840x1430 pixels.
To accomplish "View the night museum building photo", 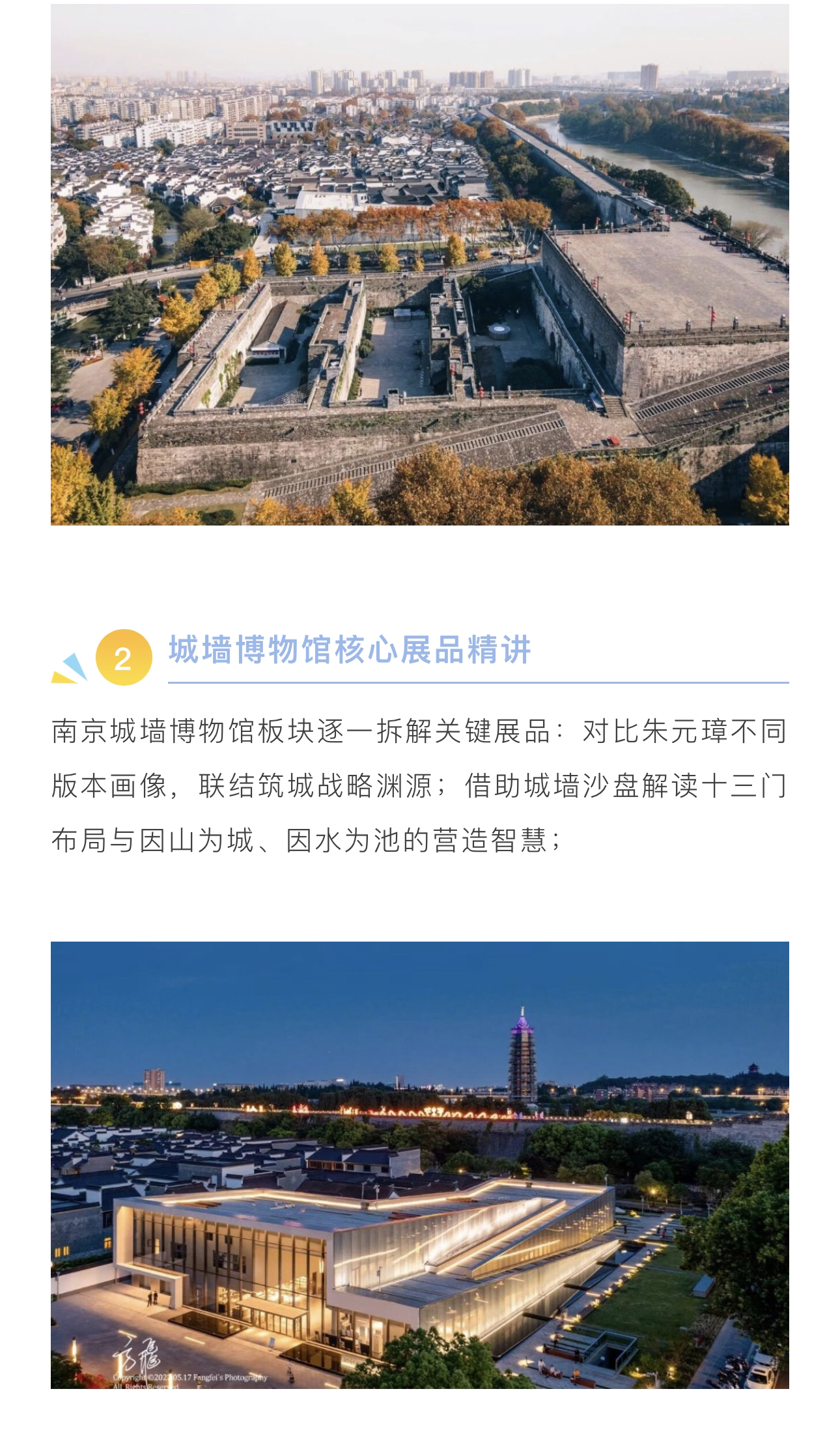I will (420, 1166).
